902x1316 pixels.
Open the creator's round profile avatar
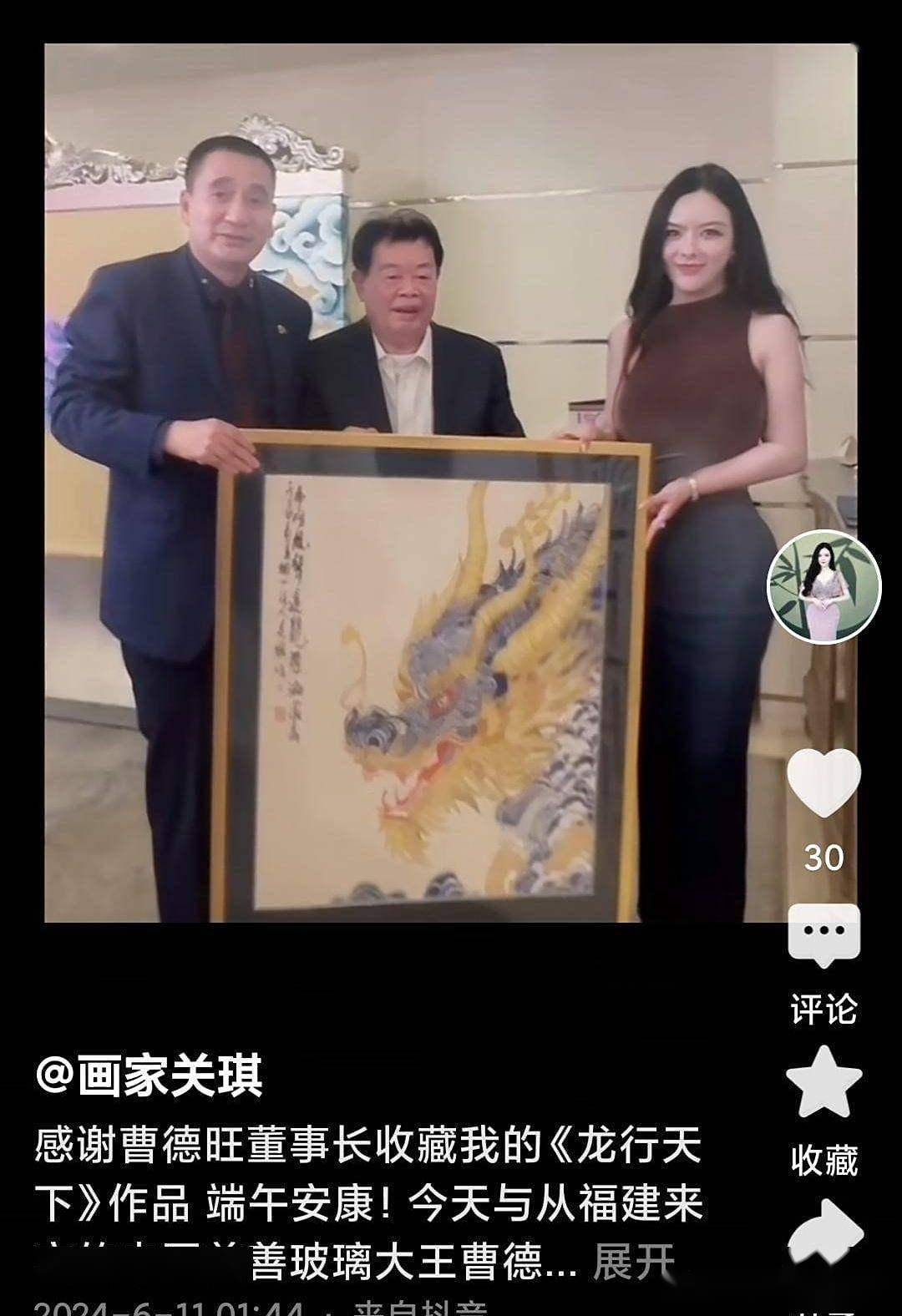[x=823, y=587]
